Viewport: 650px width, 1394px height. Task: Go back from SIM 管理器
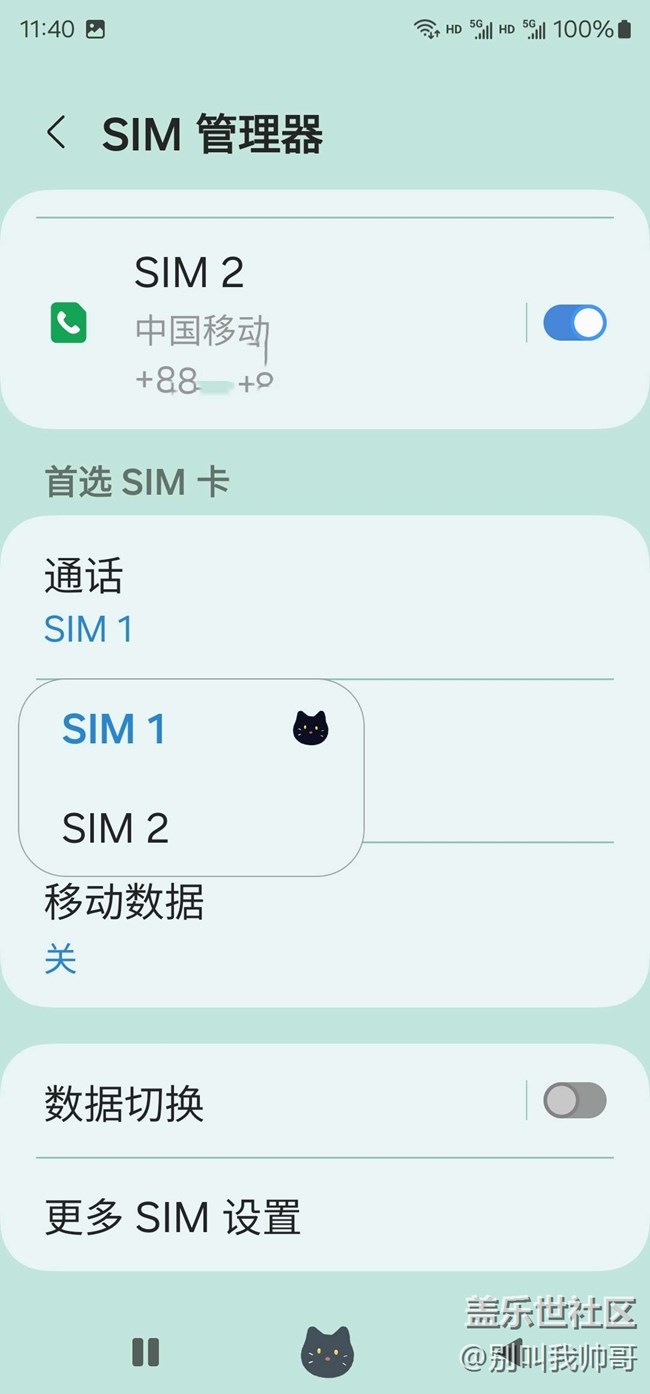click(x=57, y=133)
